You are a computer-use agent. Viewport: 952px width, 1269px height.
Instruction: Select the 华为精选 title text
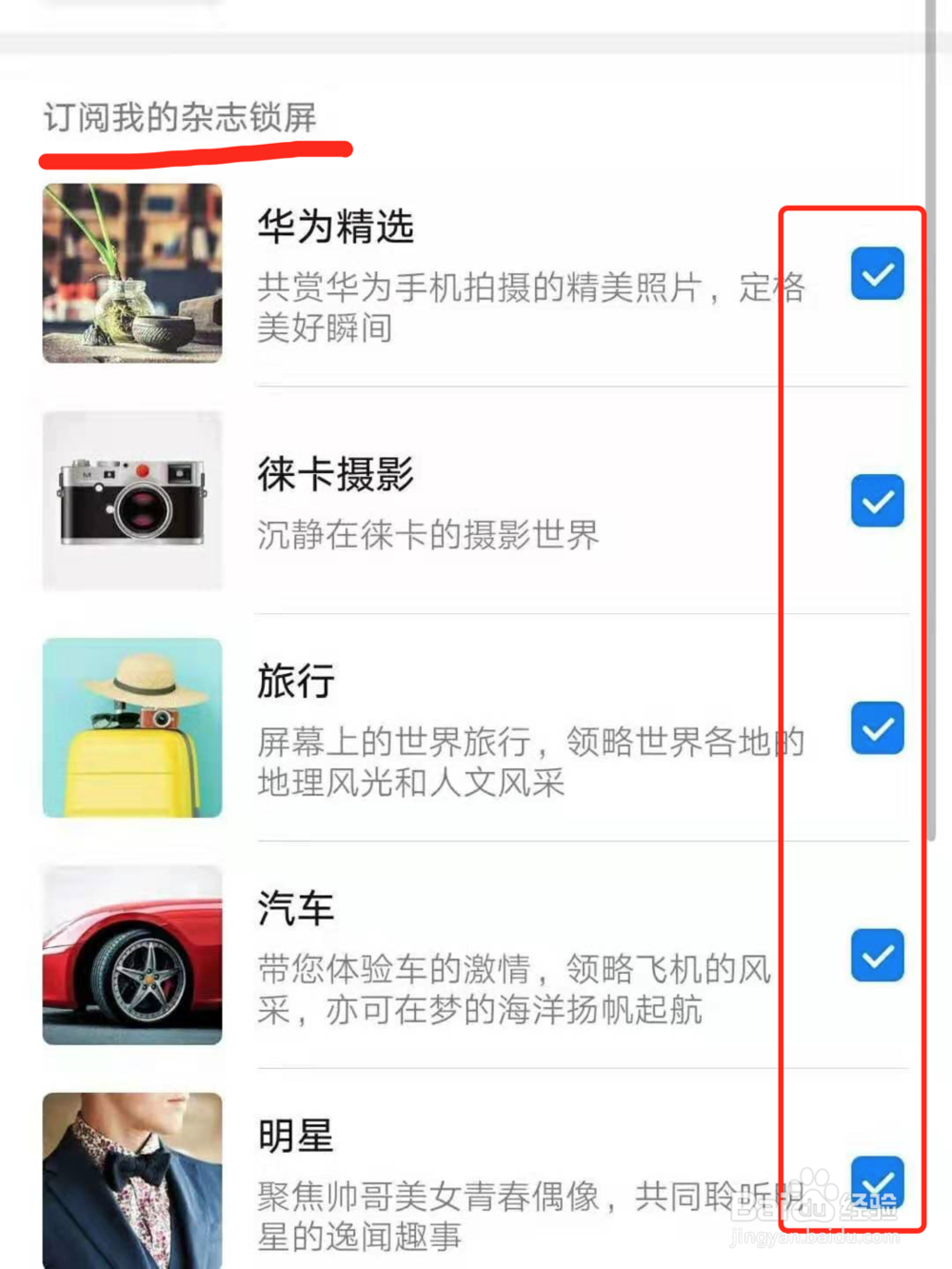click(x=335, y=227)
